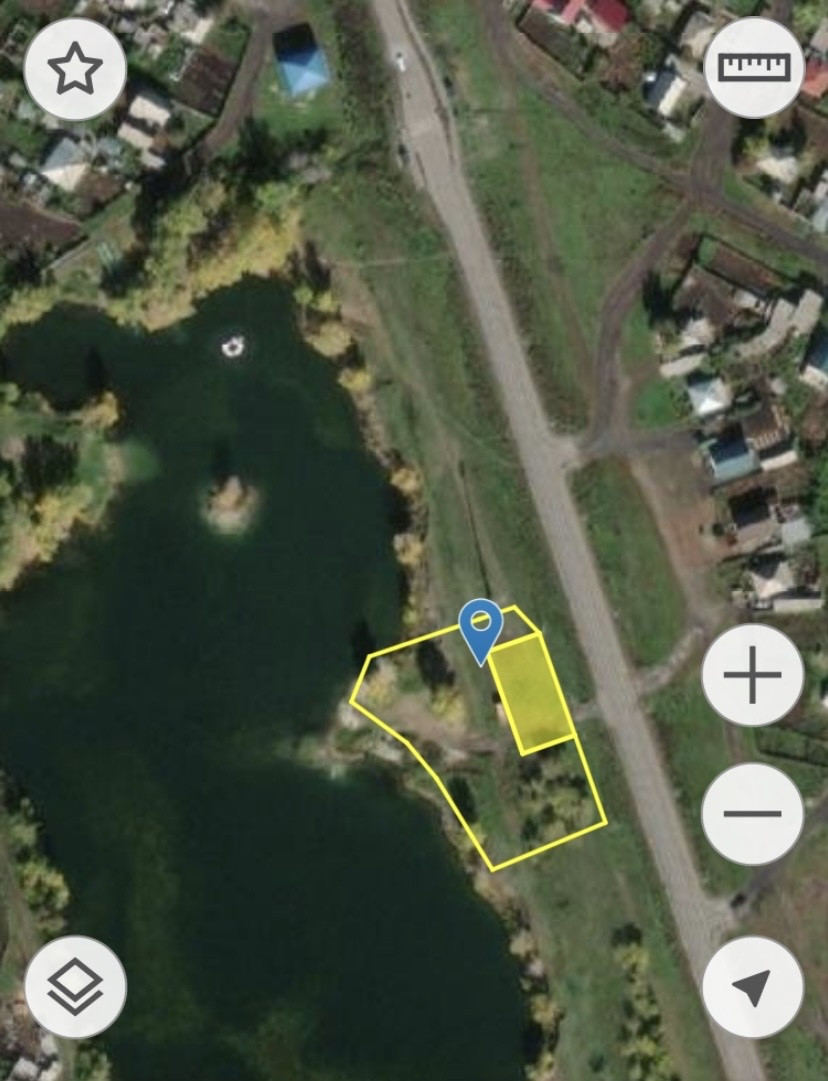Zoom out with the minus button
Screen dimensions: 828x1081
[x=753, y=814]
